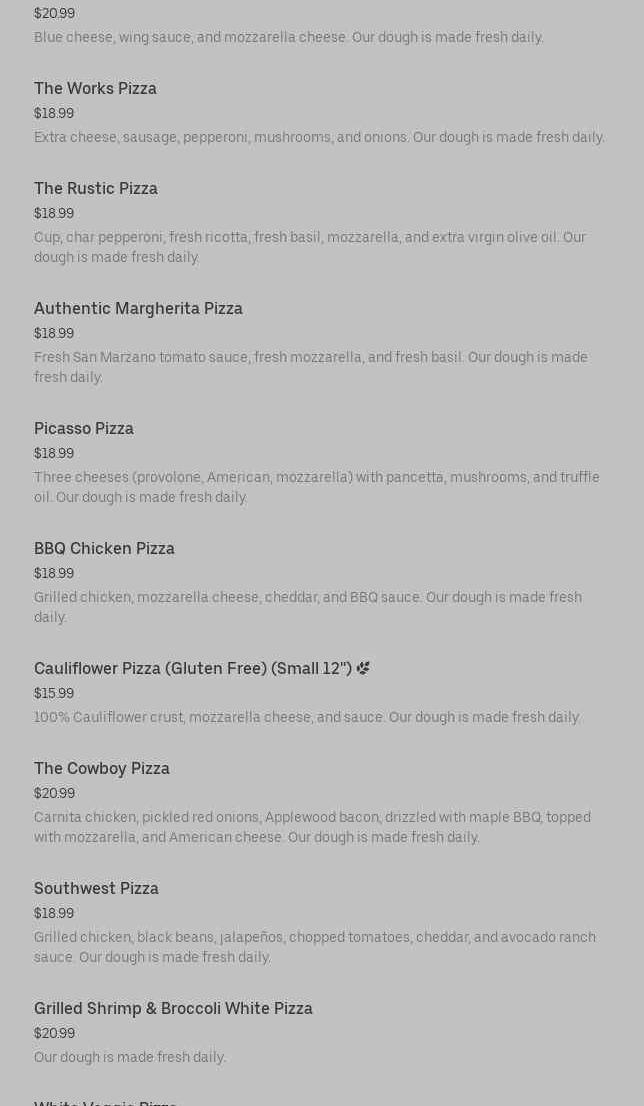644x1106 pixels.
Task: View The Cowboy Pizza
Action: click(x=102, y=769)
